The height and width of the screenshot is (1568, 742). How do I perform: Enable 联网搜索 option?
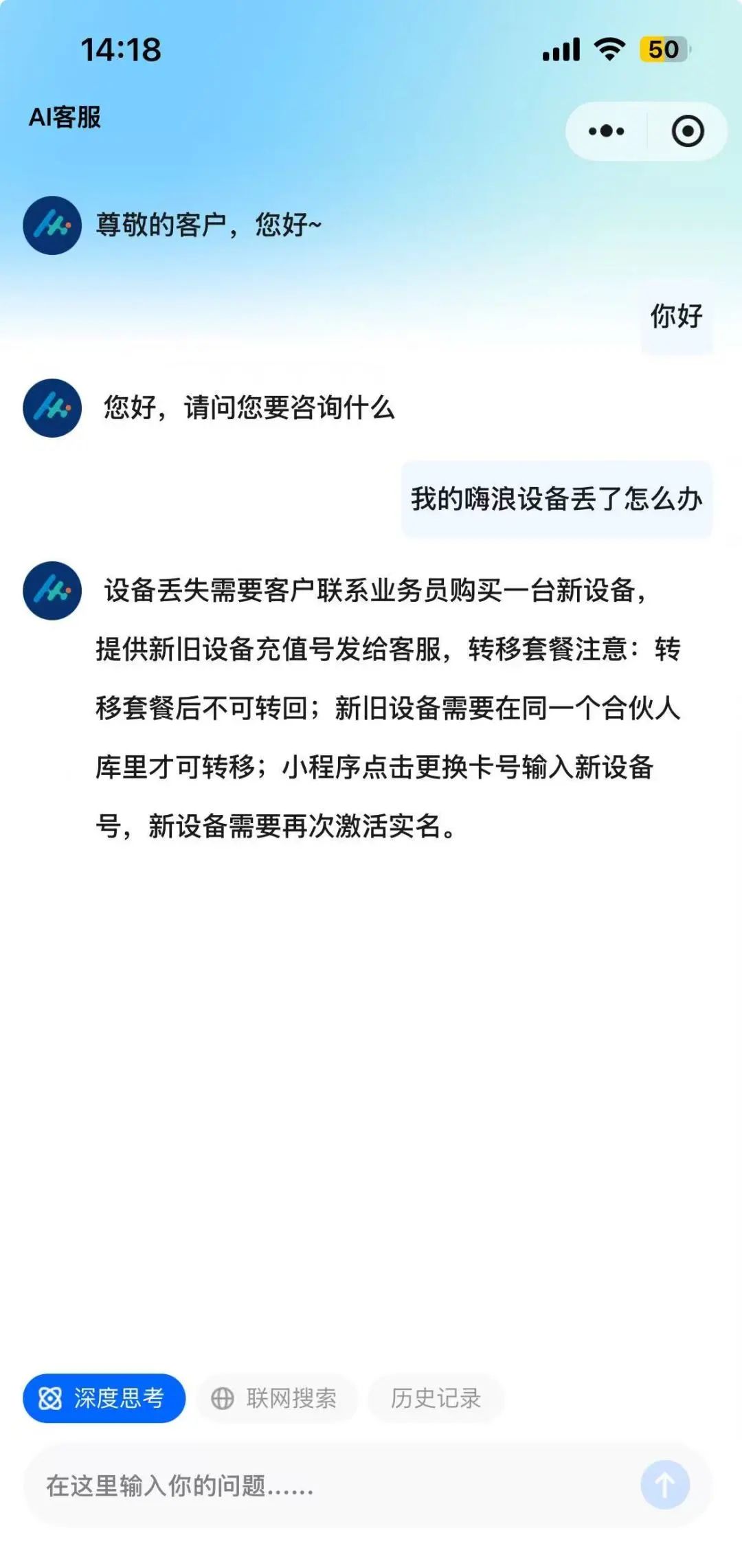coord(276,1398)
